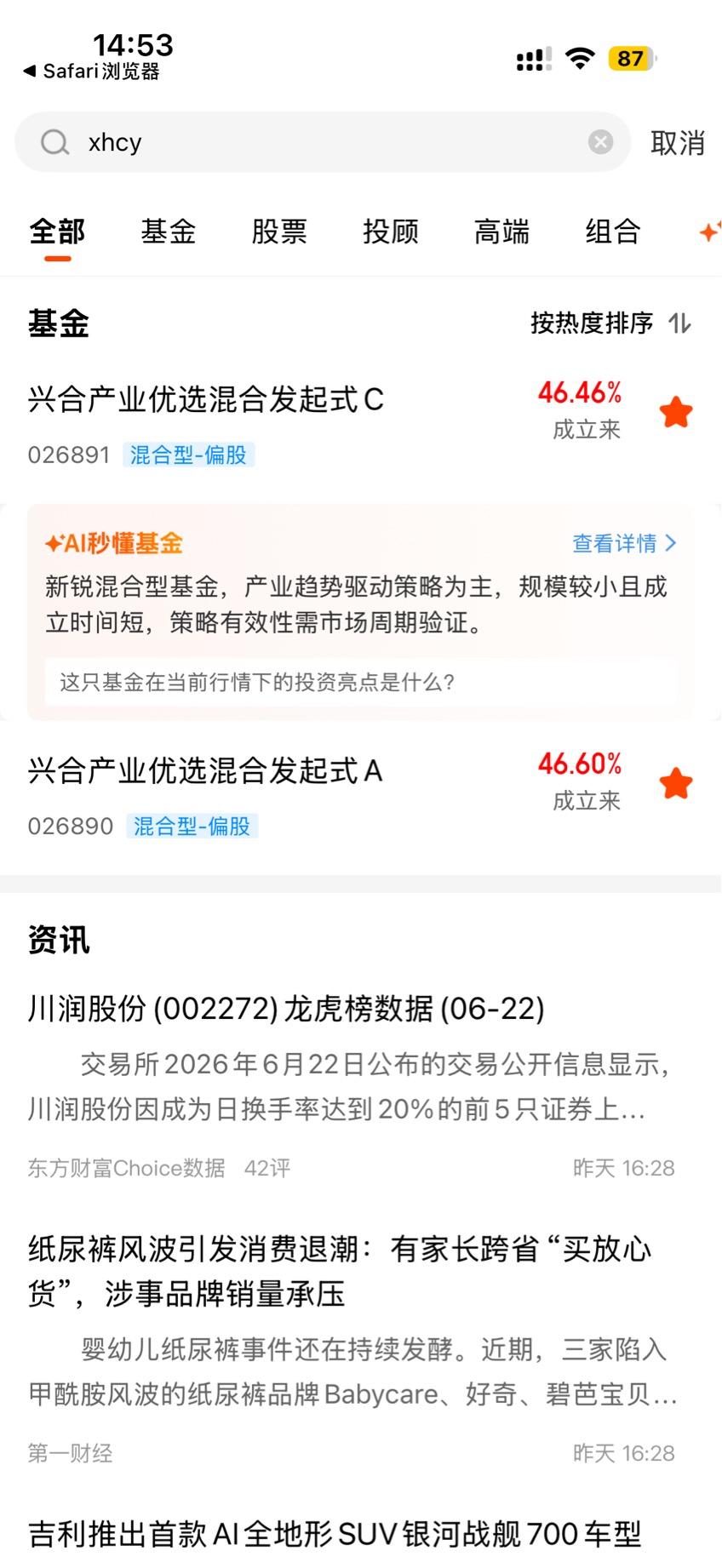Return to Safari浏览器 via status bar
Screen dimensions: 722x1568
coord(91,72)
